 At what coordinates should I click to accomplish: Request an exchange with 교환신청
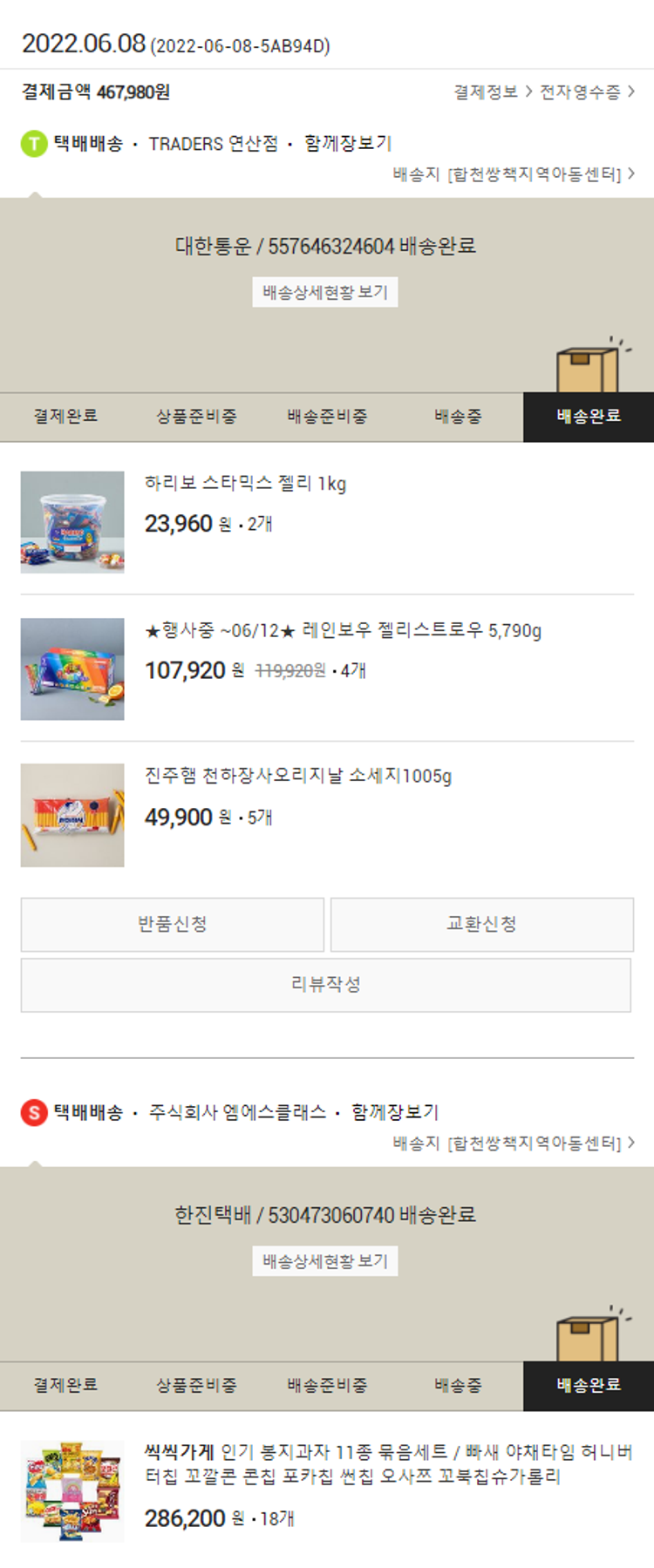pyautogui.click(x=481, y=924)
